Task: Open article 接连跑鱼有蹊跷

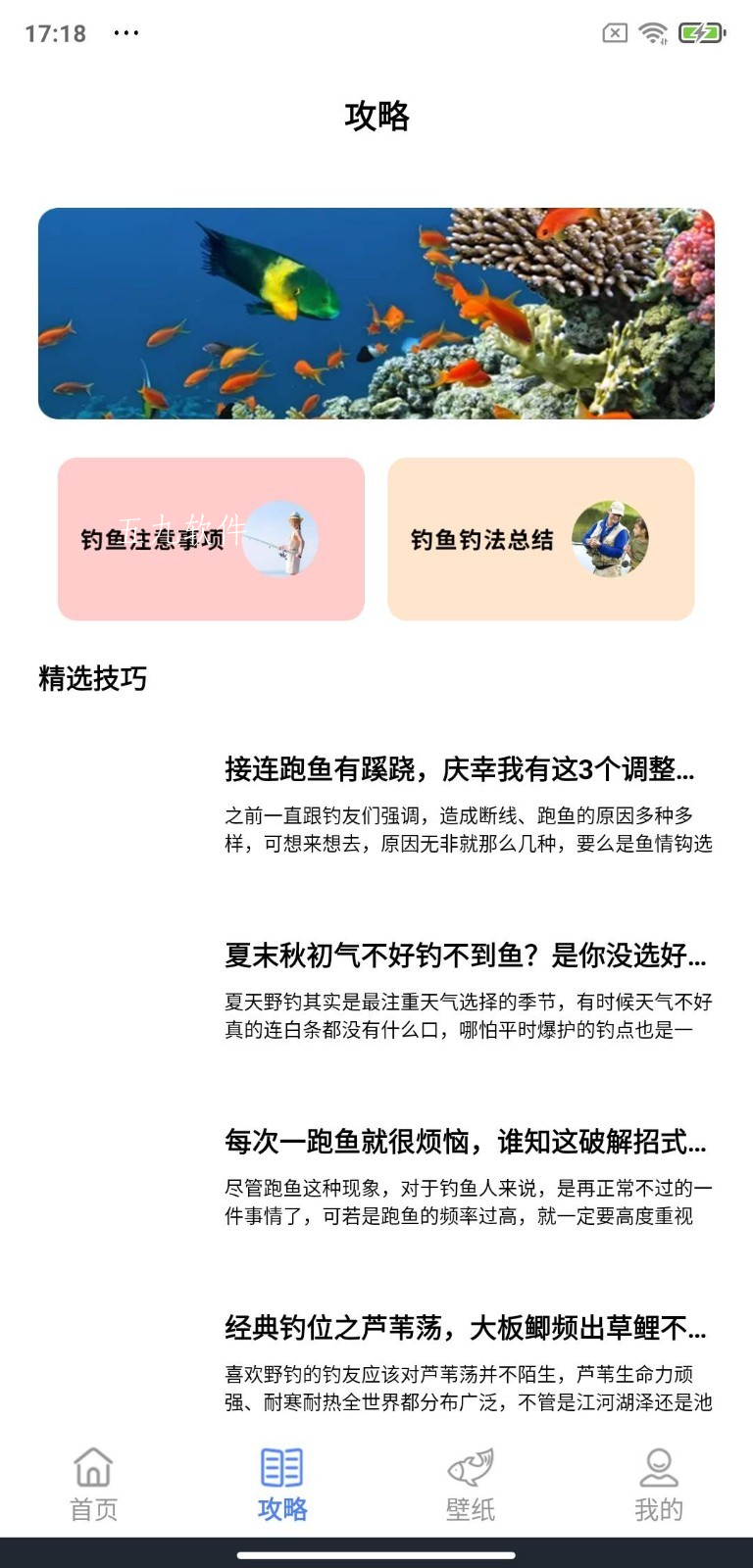Action: pos(376,806)
